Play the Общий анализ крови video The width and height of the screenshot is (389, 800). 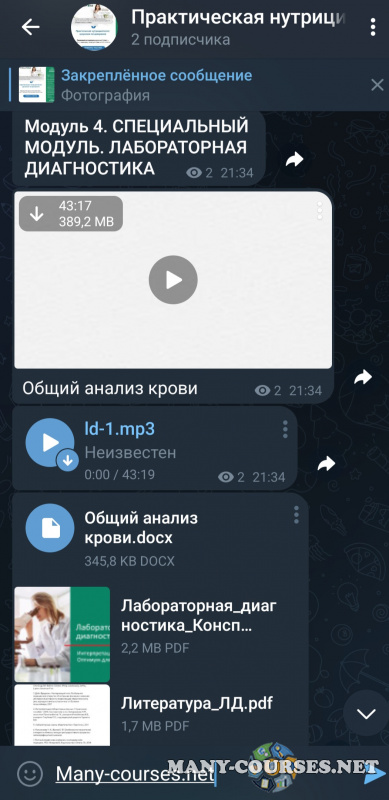[x=173, y=280]
